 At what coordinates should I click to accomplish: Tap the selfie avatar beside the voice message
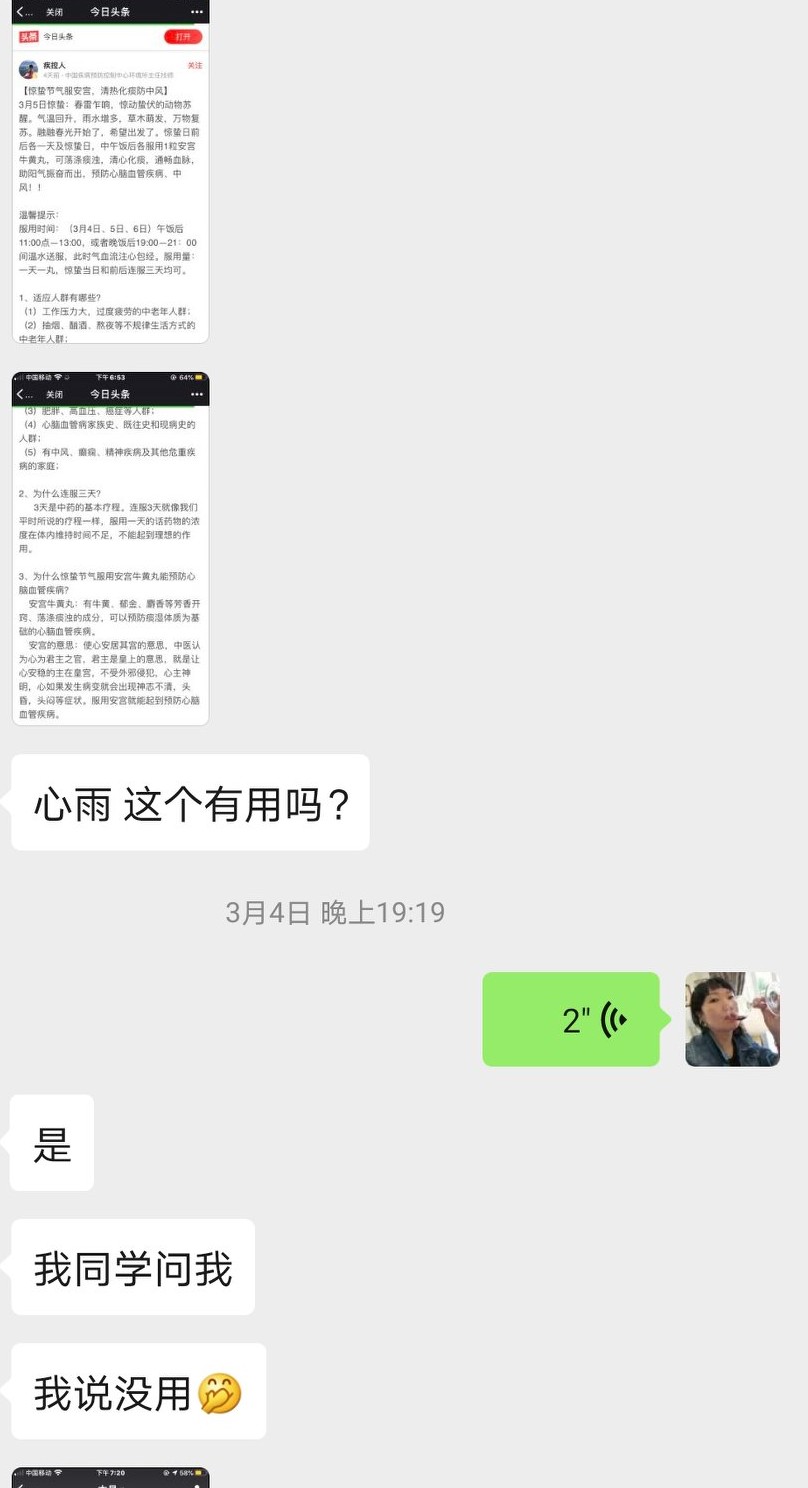732,1018
